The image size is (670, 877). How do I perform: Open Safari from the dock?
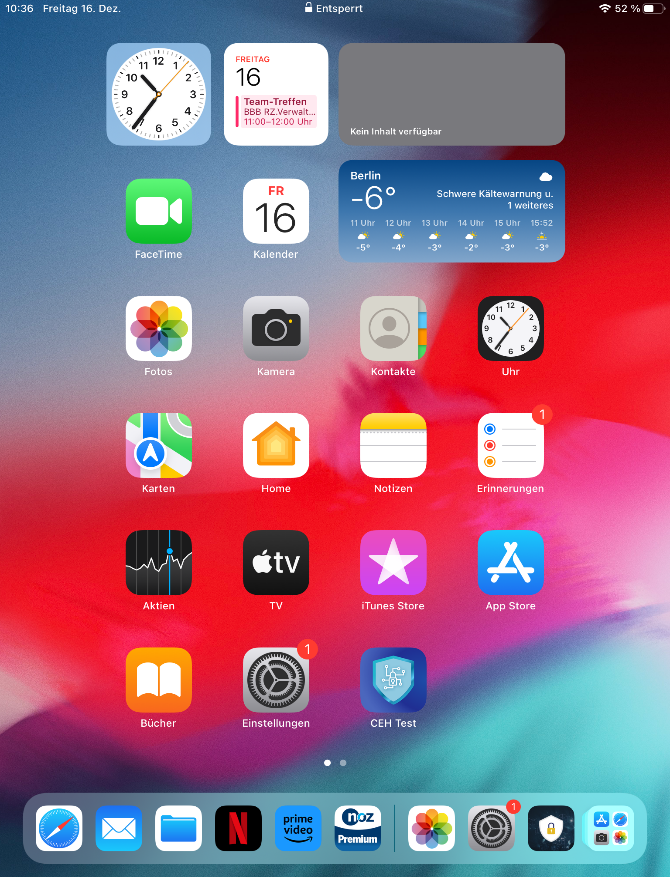[59, 828]
